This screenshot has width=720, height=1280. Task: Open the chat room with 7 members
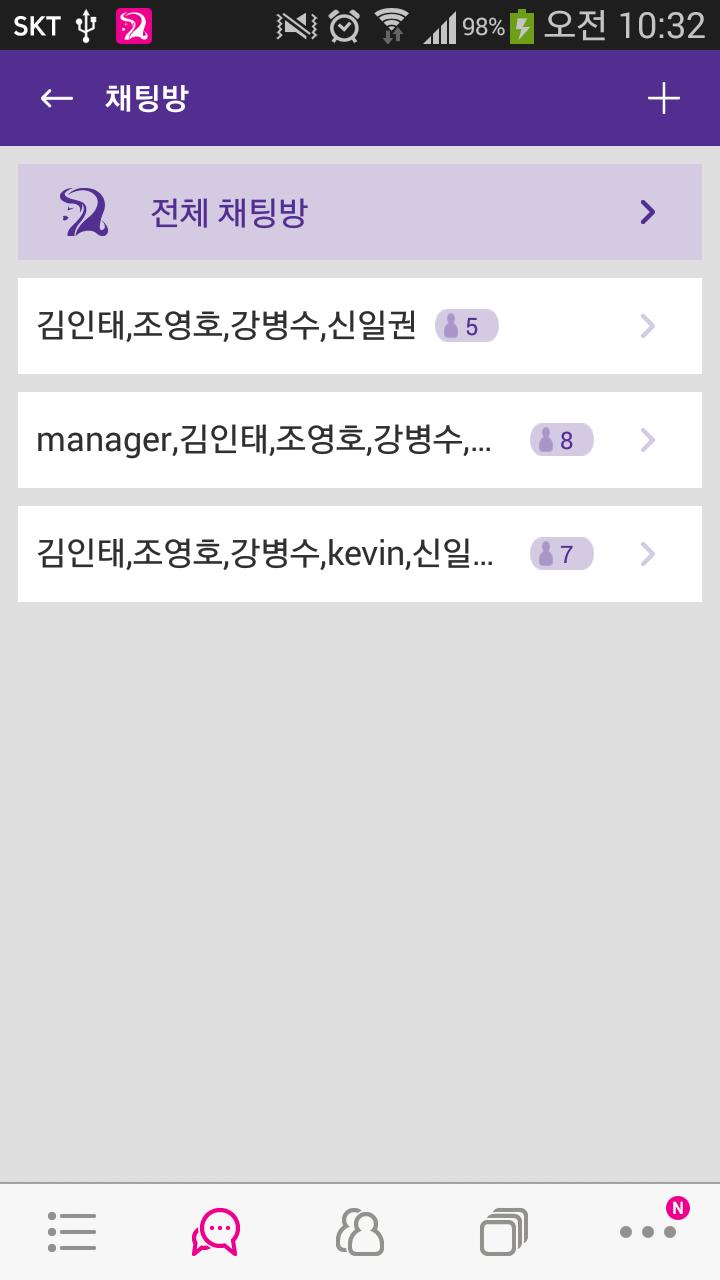pyautogui.click(x=360, y=554)
